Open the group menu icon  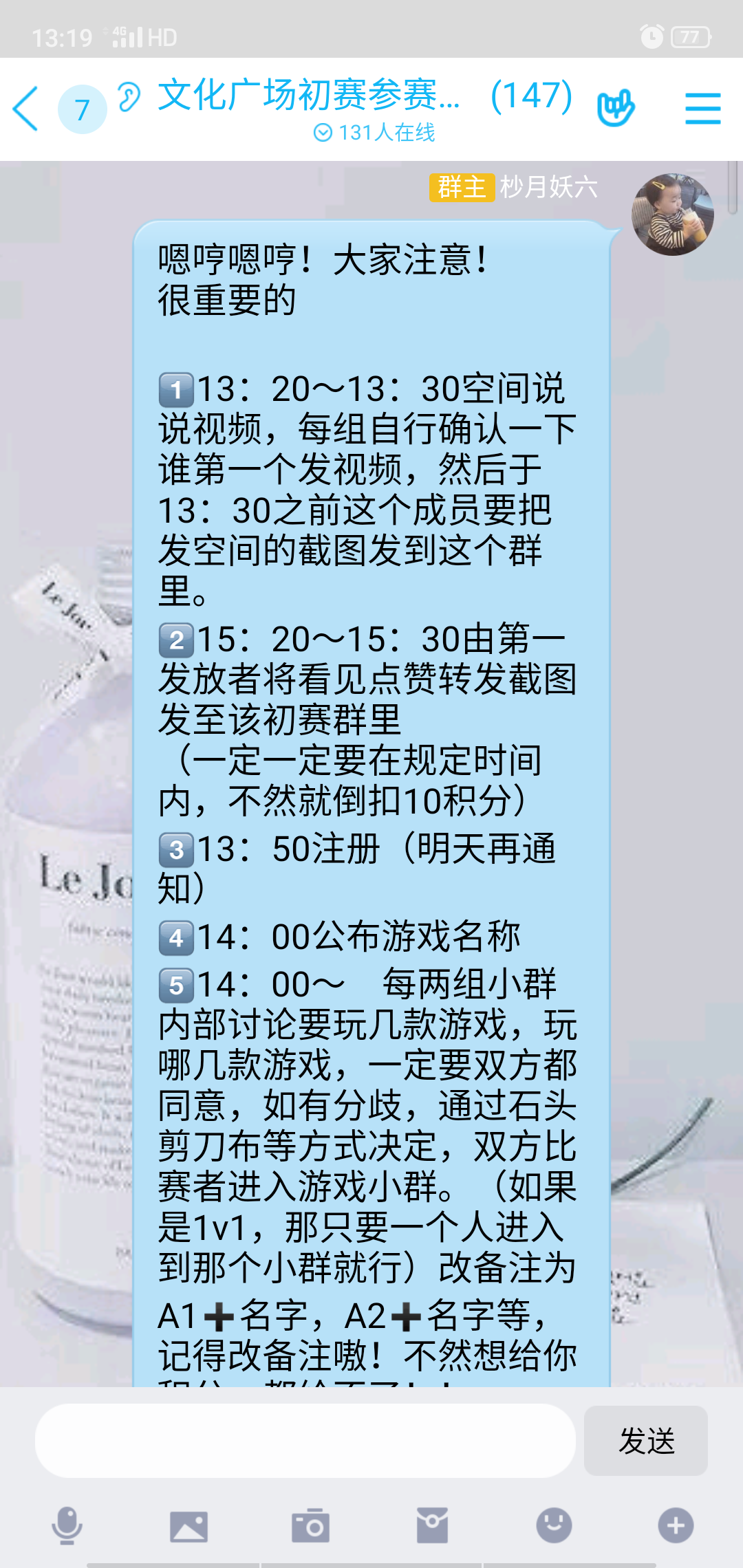702,109
